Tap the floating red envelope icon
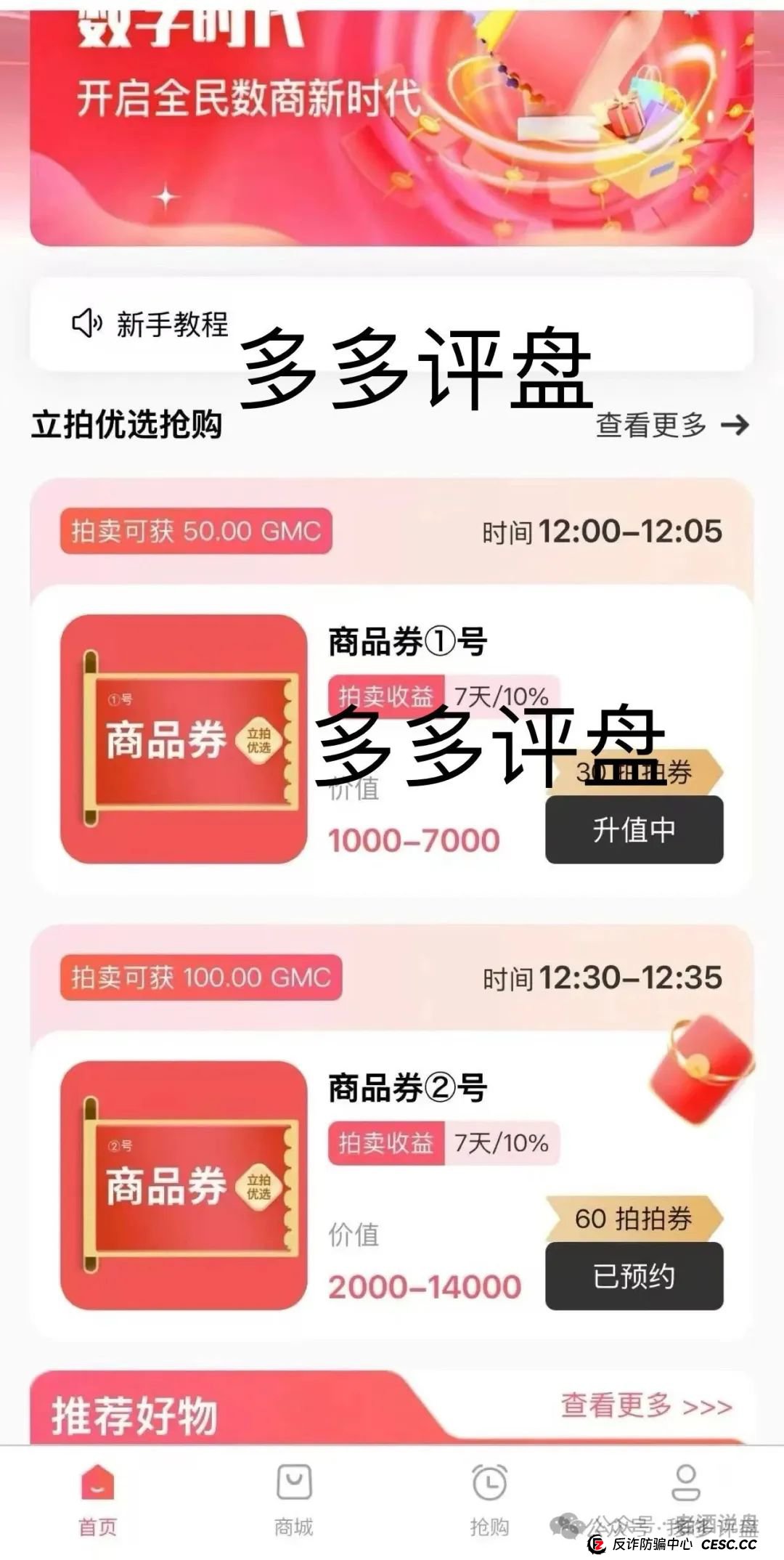 pos(700,1071)
